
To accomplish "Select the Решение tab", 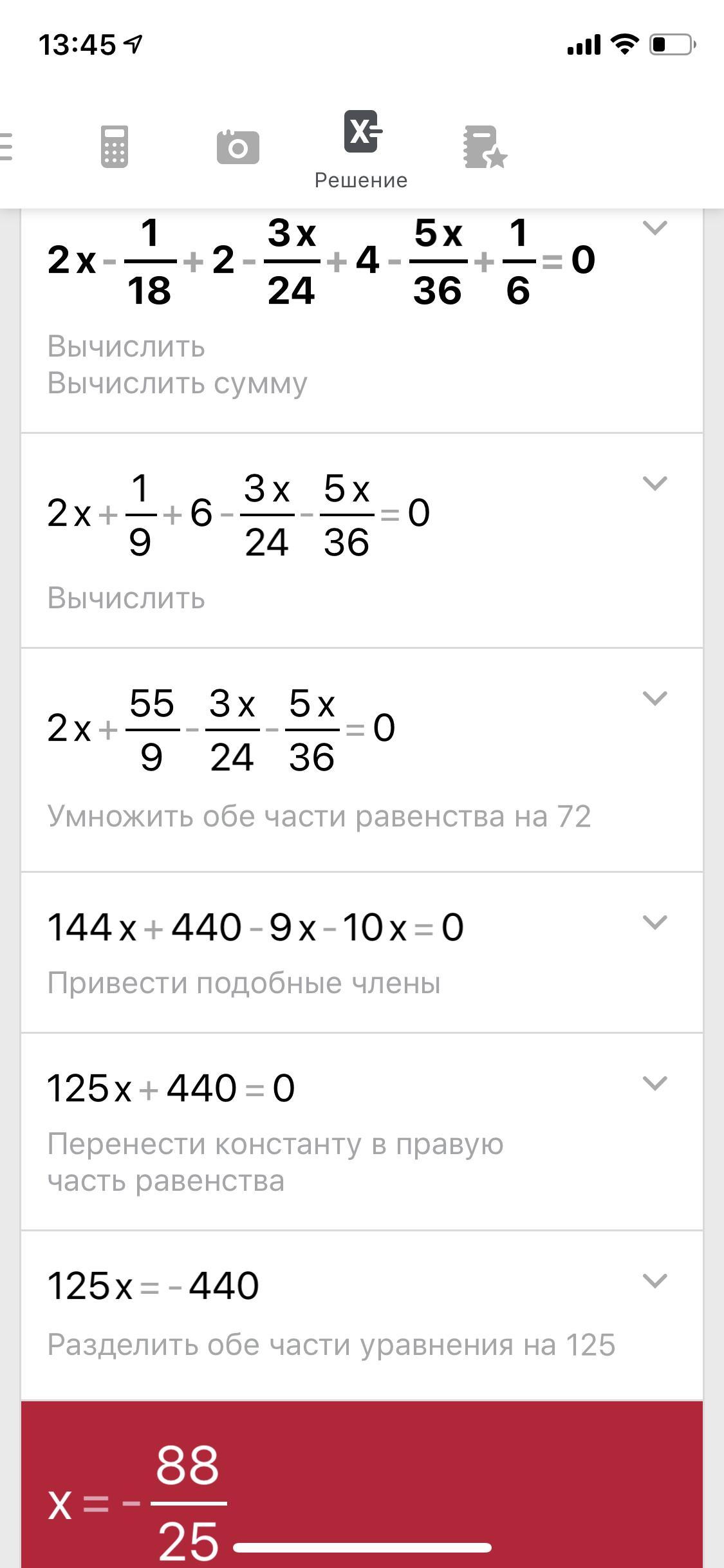I will tap(361, 149).
